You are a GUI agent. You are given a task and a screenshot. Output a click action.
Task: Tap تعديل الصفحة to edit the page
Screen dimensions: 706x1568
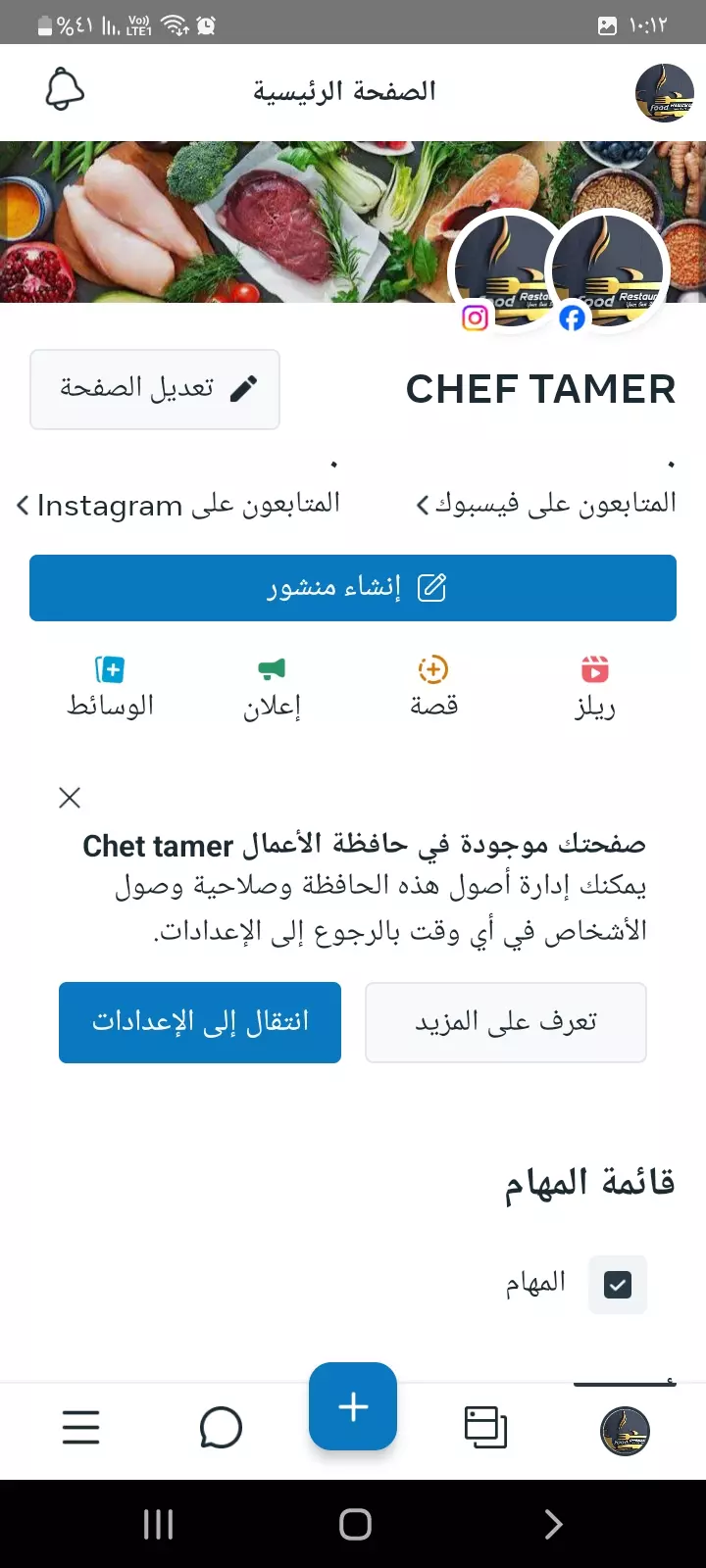(x=154, y=389)
